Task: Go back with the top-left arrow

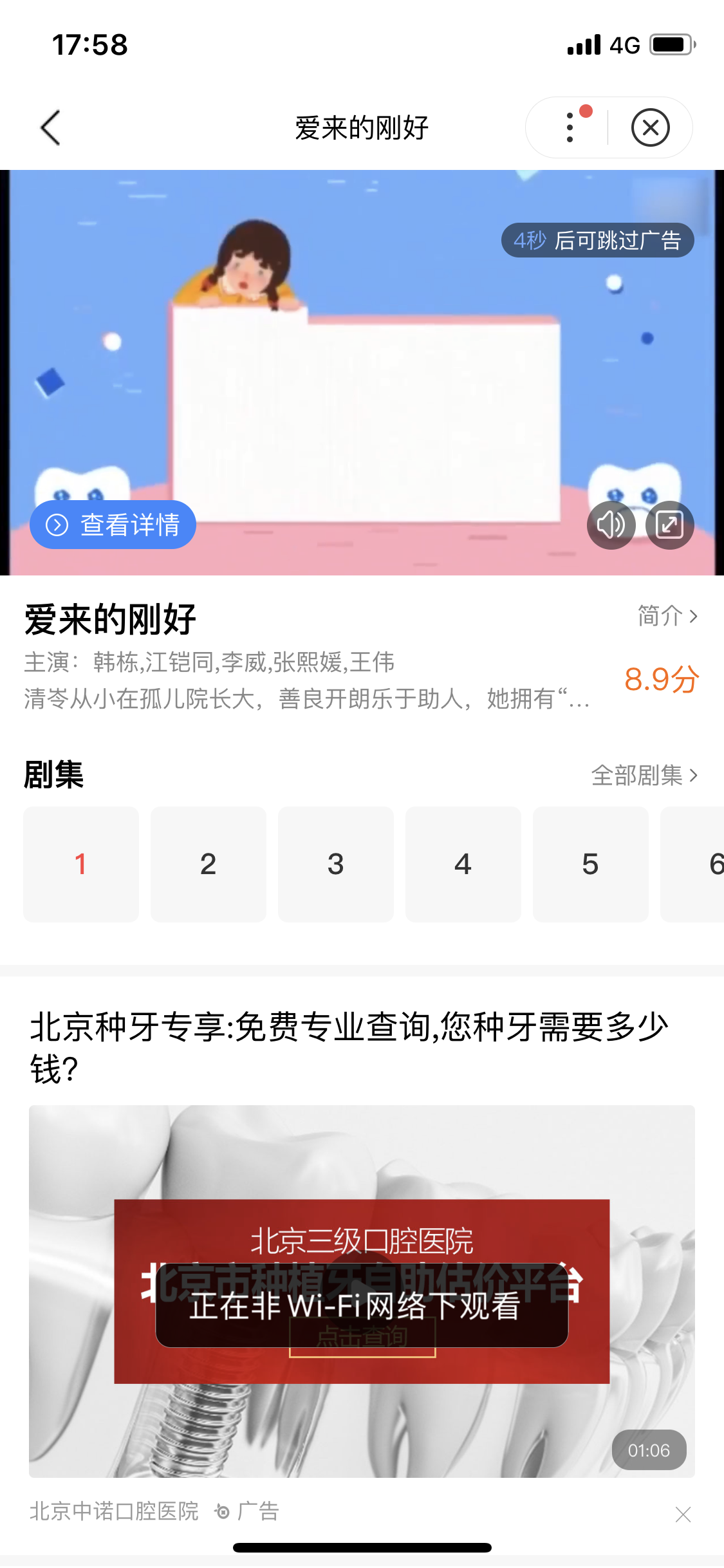Action: [50, 127]
